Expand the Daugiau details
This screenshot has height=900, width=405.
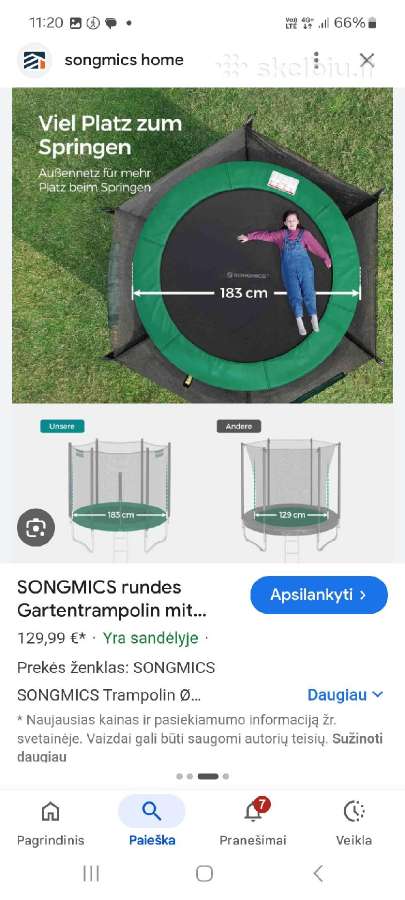coord(345,695)
